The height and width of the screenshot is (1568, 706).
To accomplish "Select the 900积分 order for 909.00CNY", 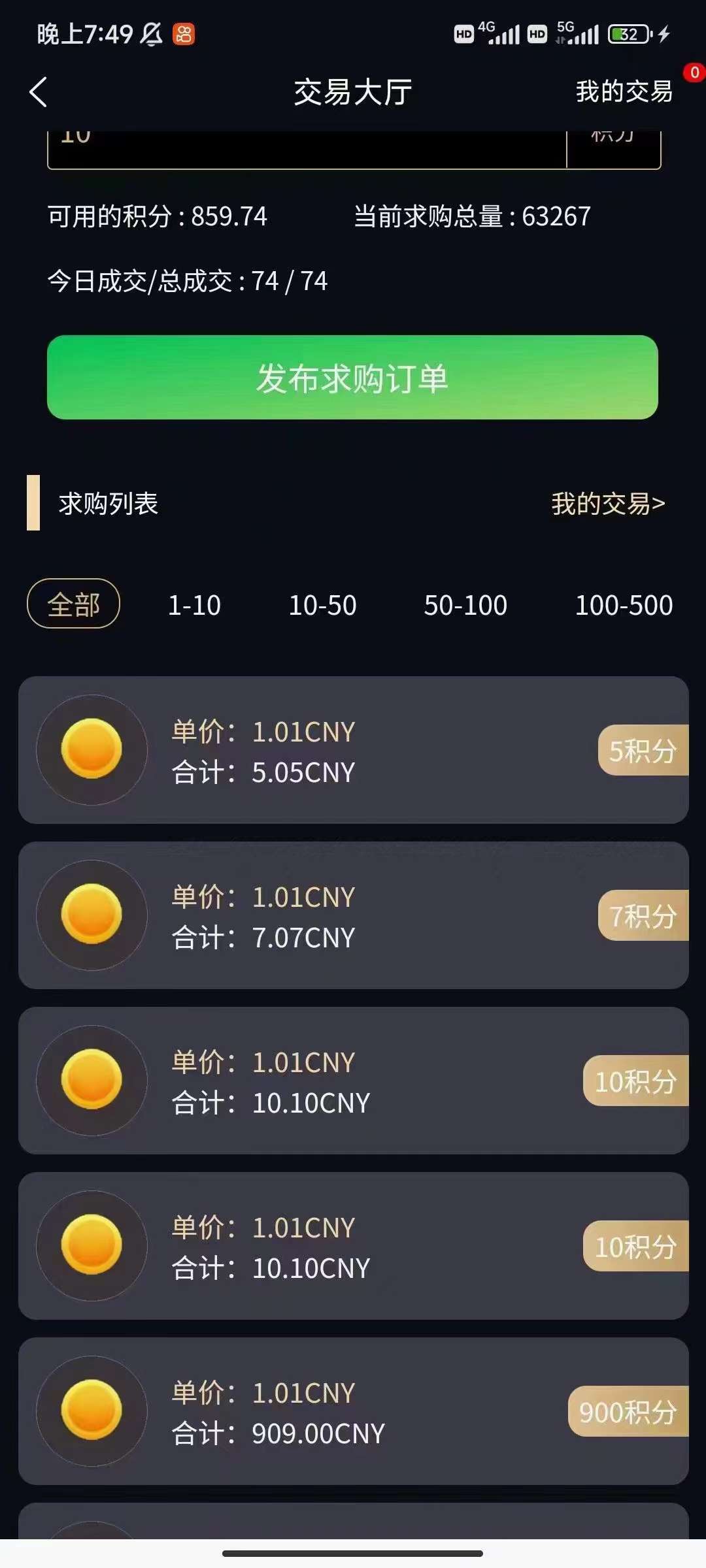I will point(353,1411).
